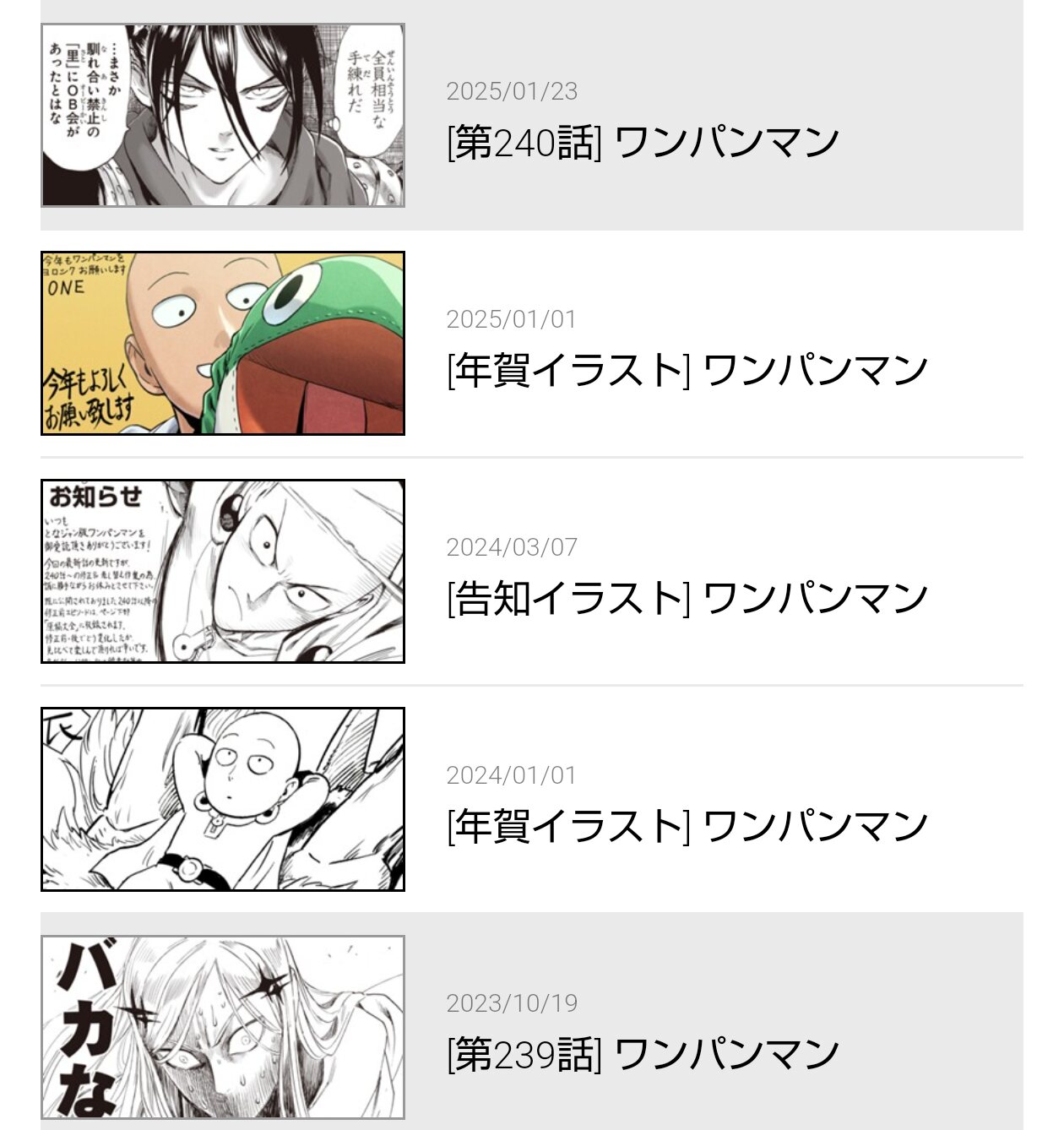
Task: Open the 告知イラスト from 2024/03/07
Action: pos(686,598)
